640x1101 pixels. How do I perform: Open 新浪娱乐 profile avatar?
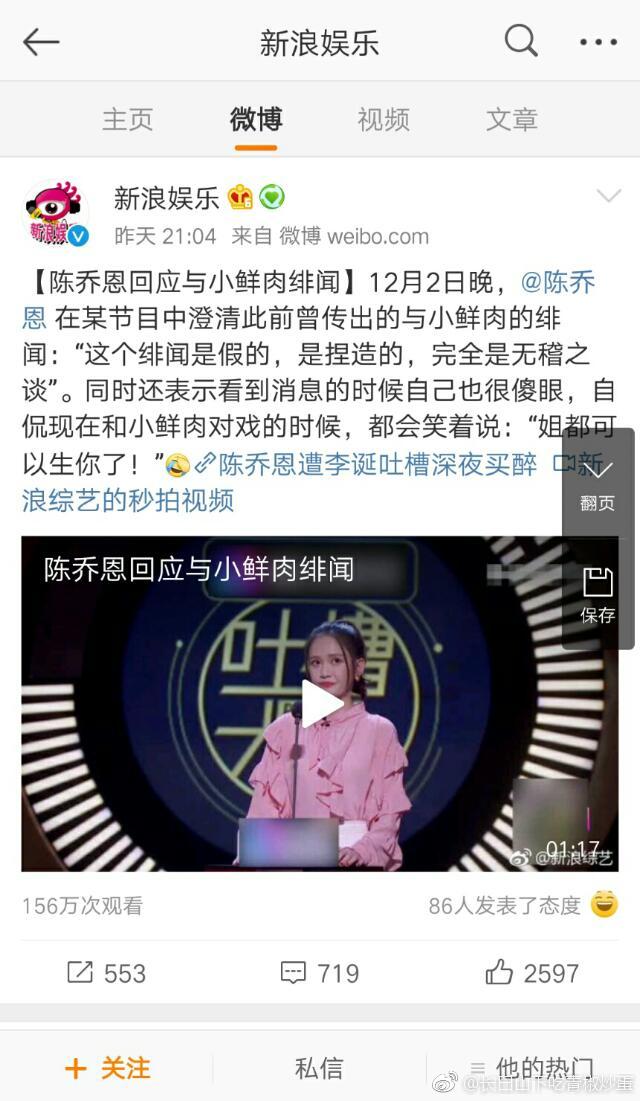click(x=56, y=213)
